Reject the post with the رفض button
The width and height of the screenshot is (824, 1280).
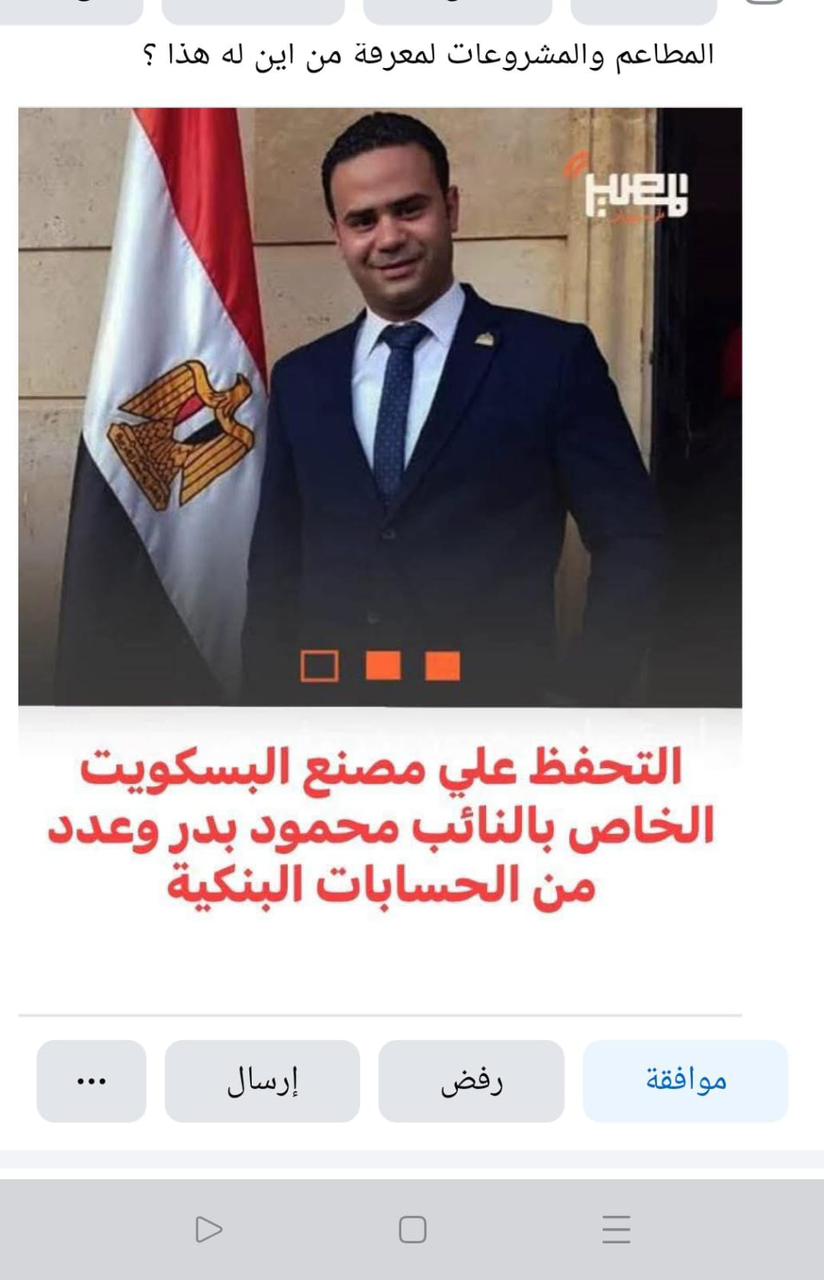click(x=471, y=1081)
